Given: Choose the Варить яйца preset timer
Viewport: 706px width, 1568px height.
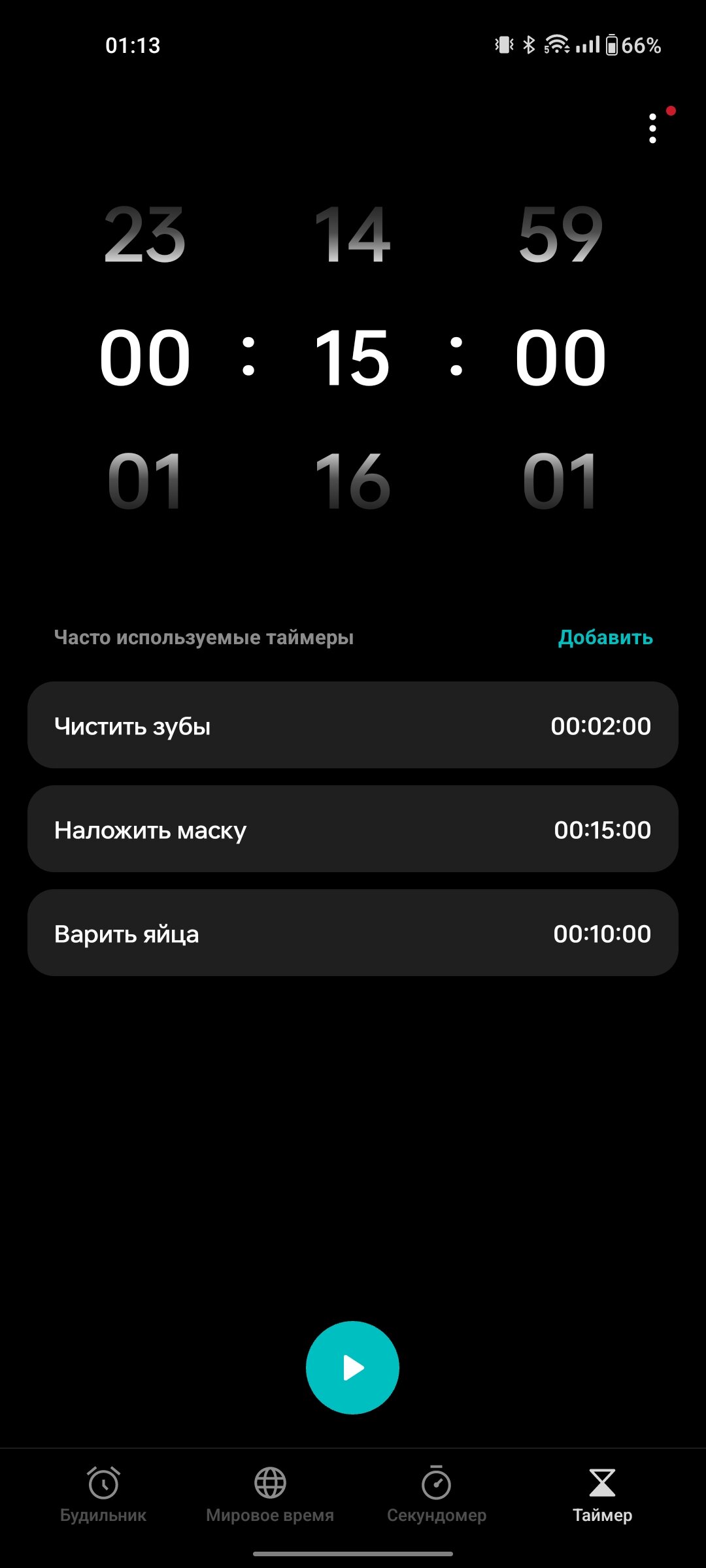Looking at the screenshot, I should click(x=352, y=933).
